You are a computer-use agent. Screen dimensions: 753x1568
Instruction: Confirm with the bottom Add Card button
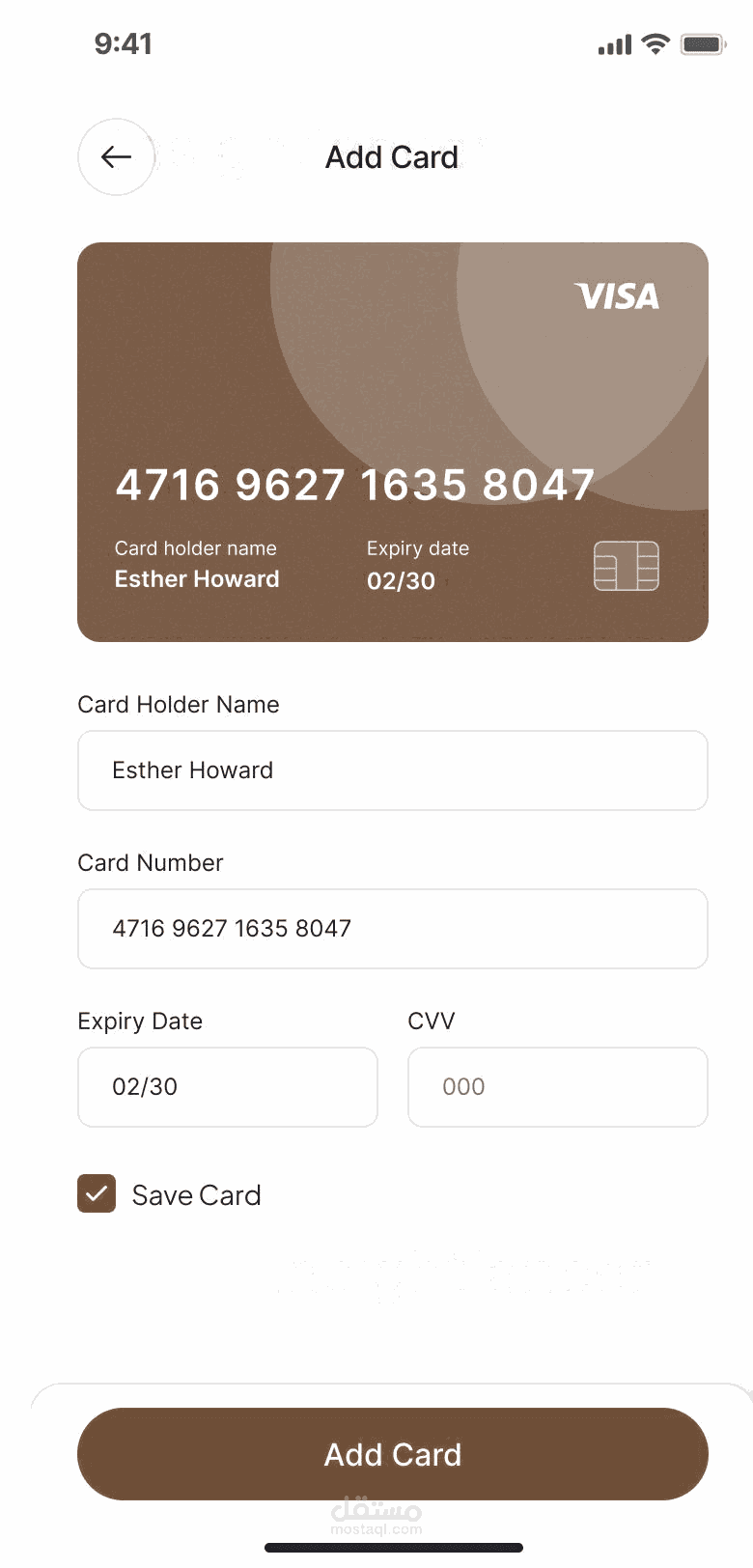pos(393,1454)
